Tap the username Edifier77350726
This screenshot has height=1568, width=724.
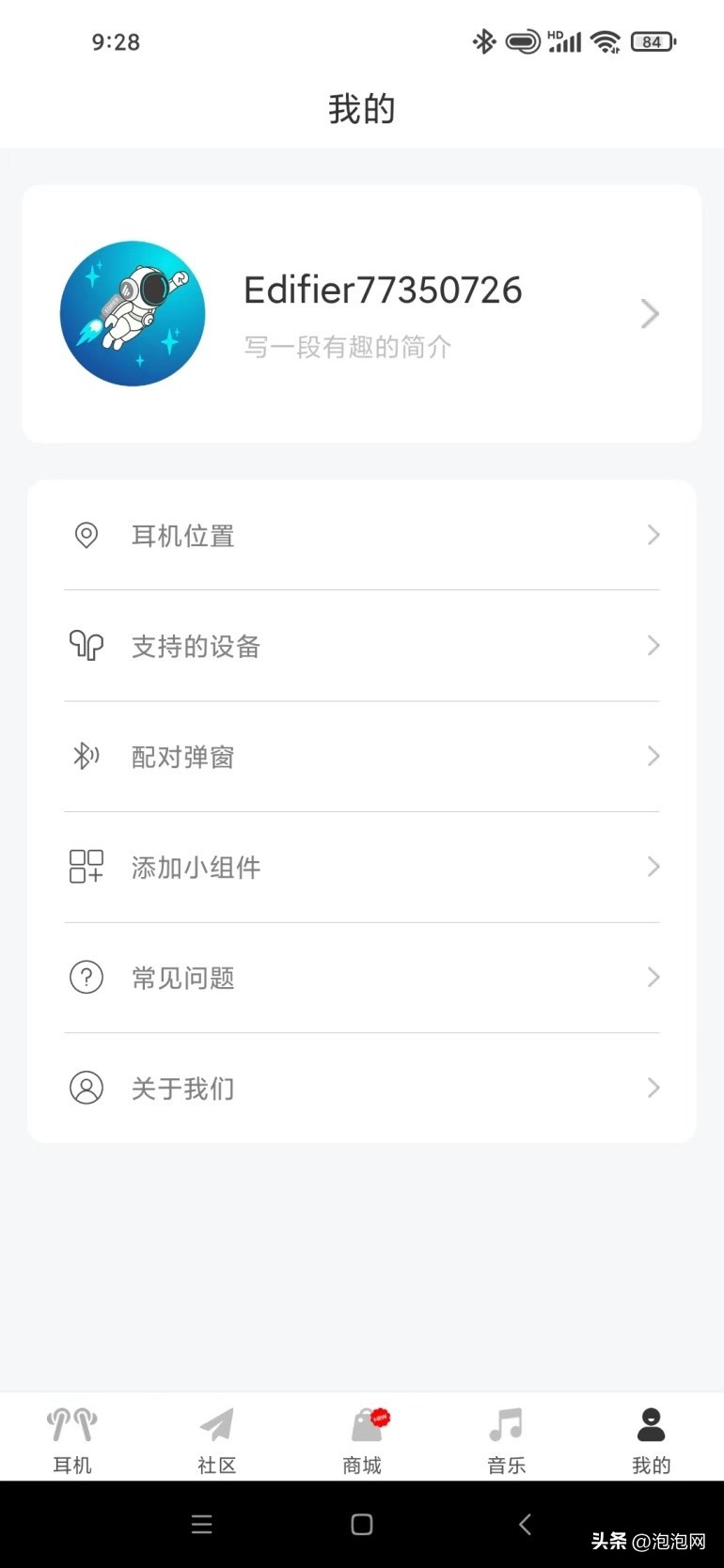click(384, 290)
